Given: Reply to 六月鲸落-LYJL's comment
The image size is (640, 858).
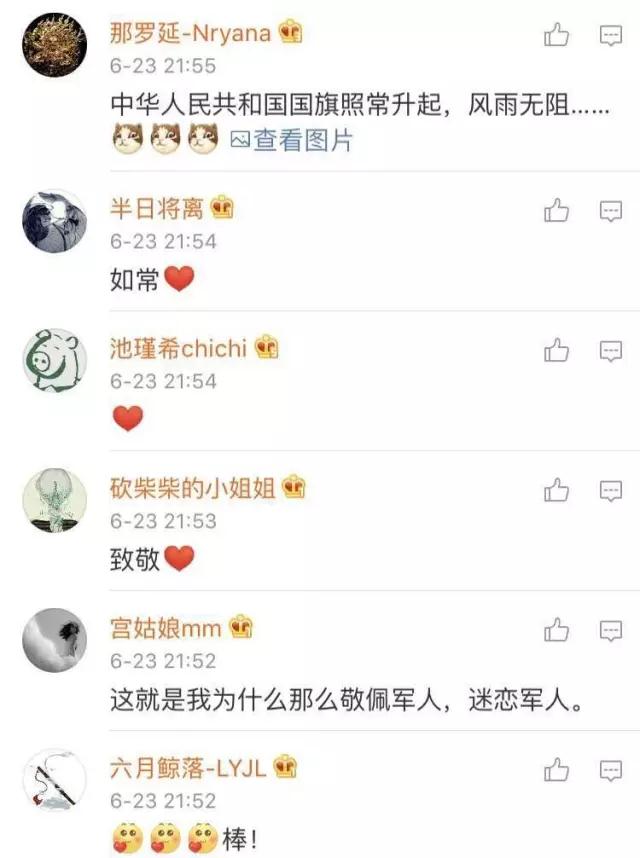Looking at the screenshot, I should click(610, 770).
